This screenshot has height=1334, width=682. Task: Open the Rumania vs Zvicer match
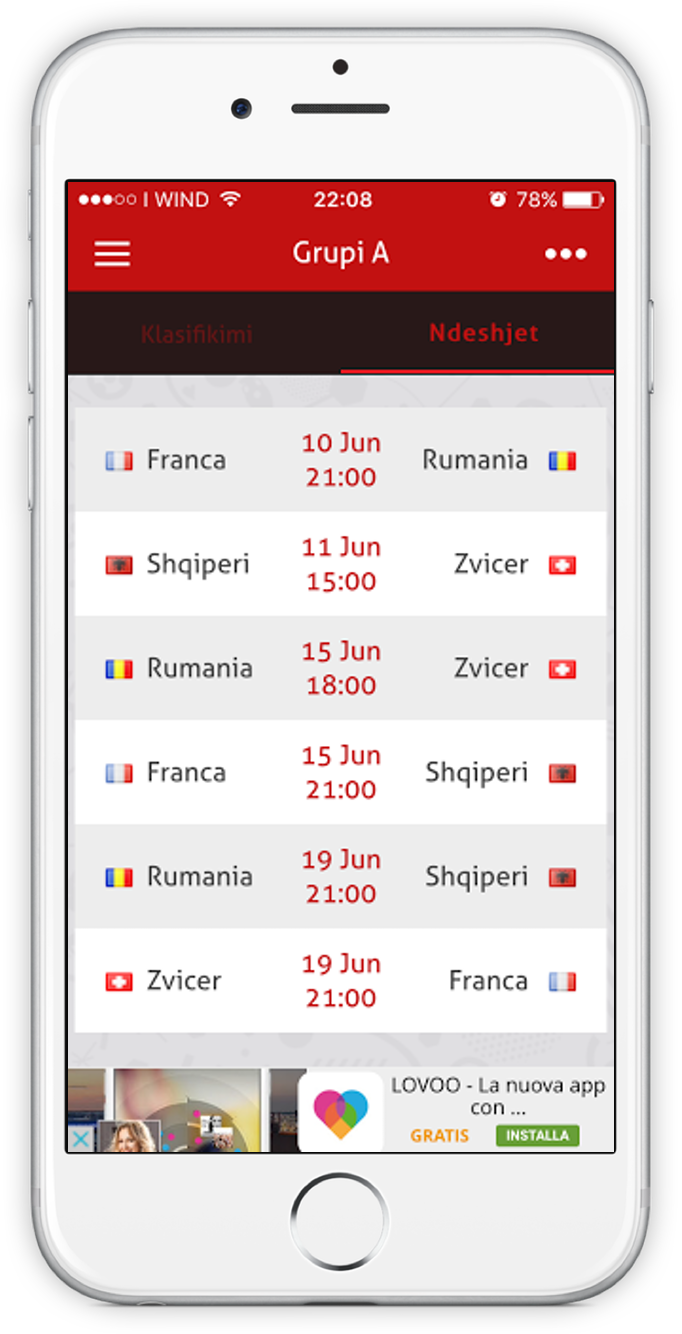pyautogui.click(x=340, y=668)
